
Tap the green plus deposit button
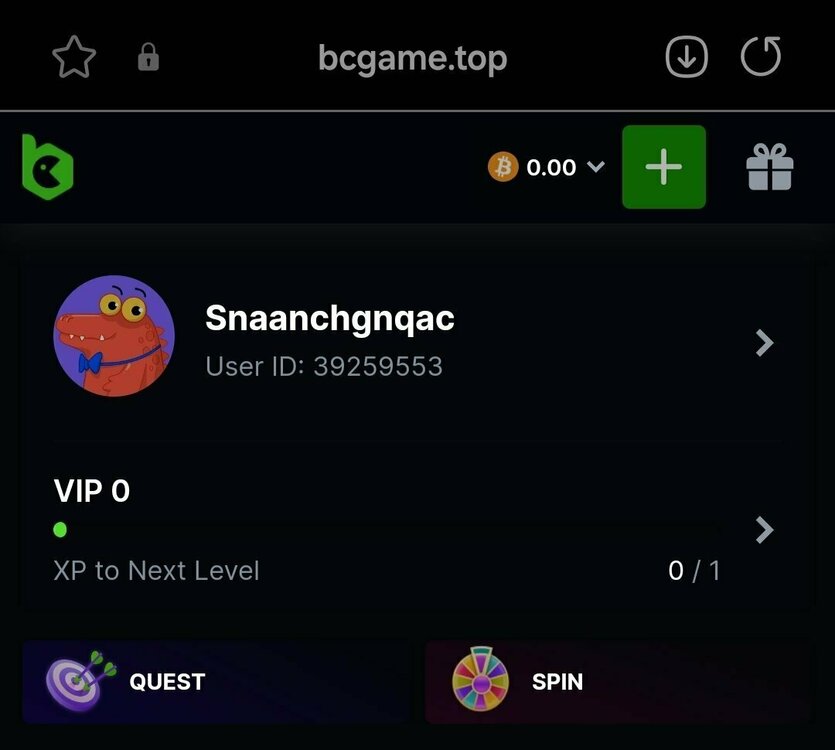click(x=663, y=167)
